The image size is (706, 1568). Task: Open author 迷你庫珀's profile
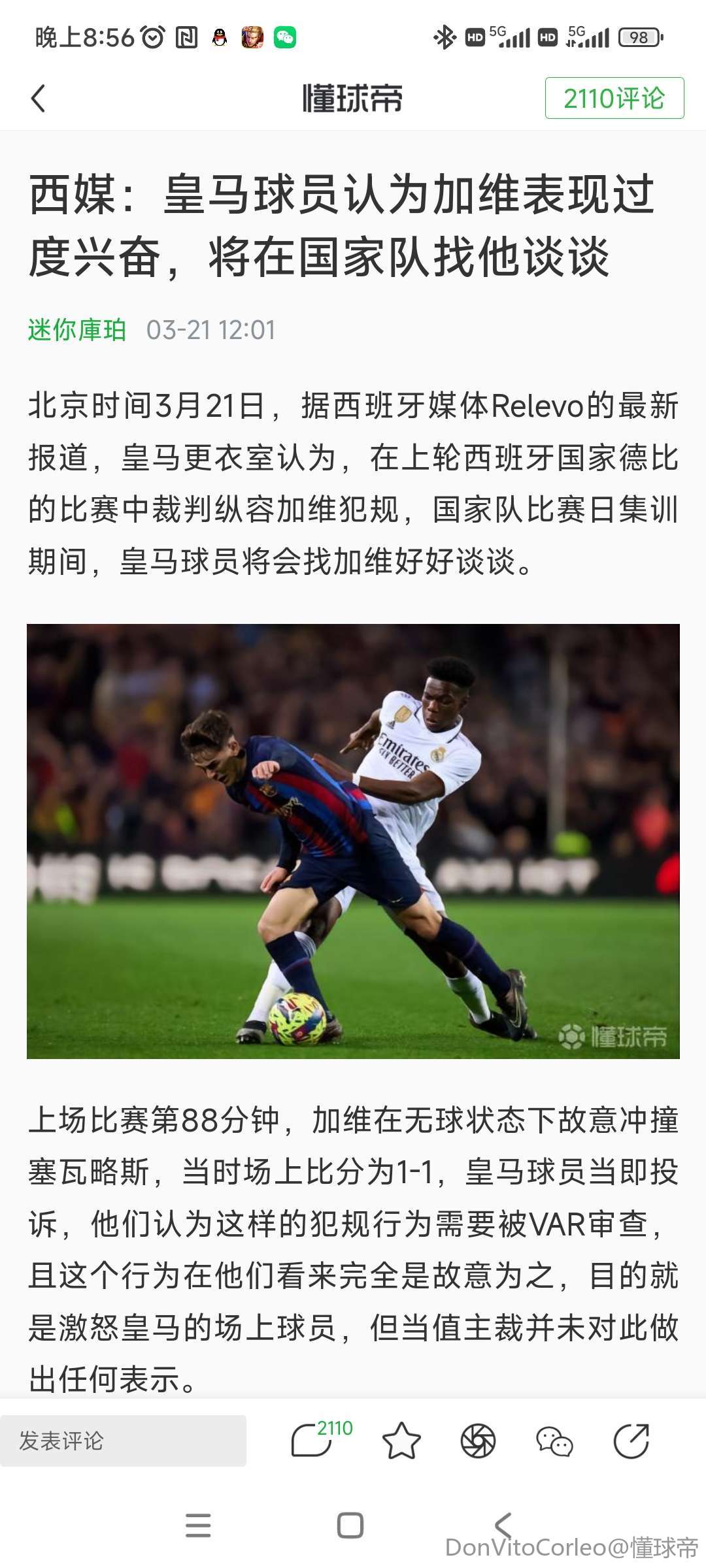pyautogui.click(x=76, y=330)
